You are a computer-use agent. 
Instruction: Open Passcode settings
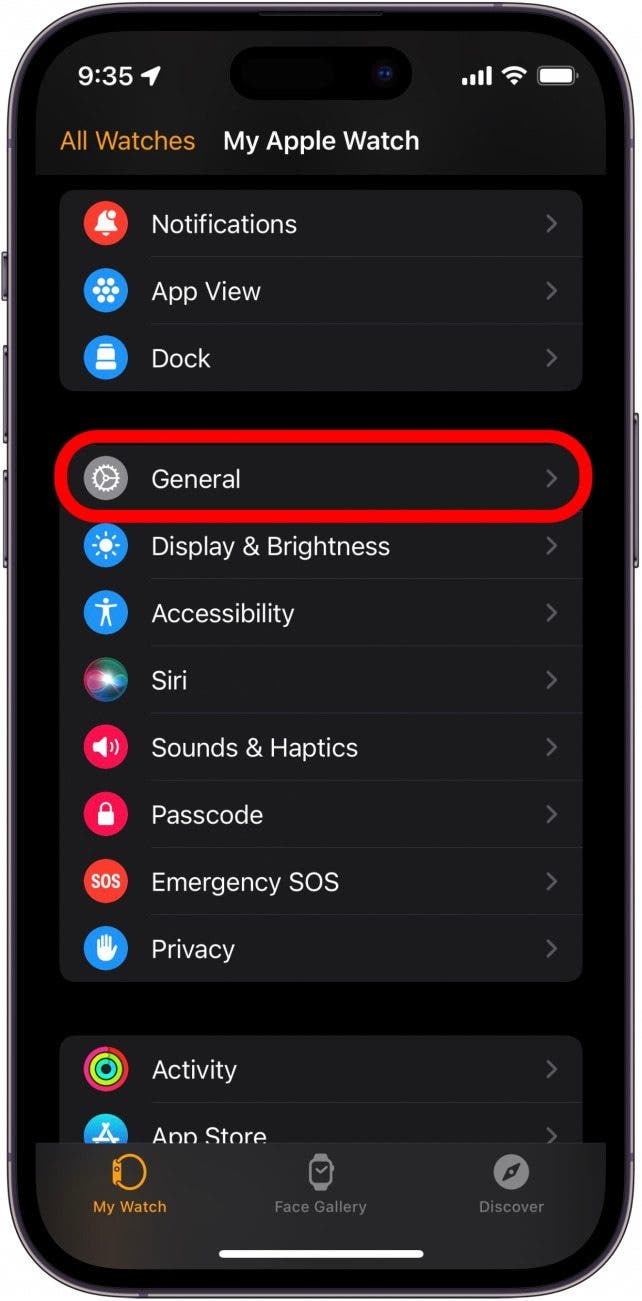[x=320, y=814]
